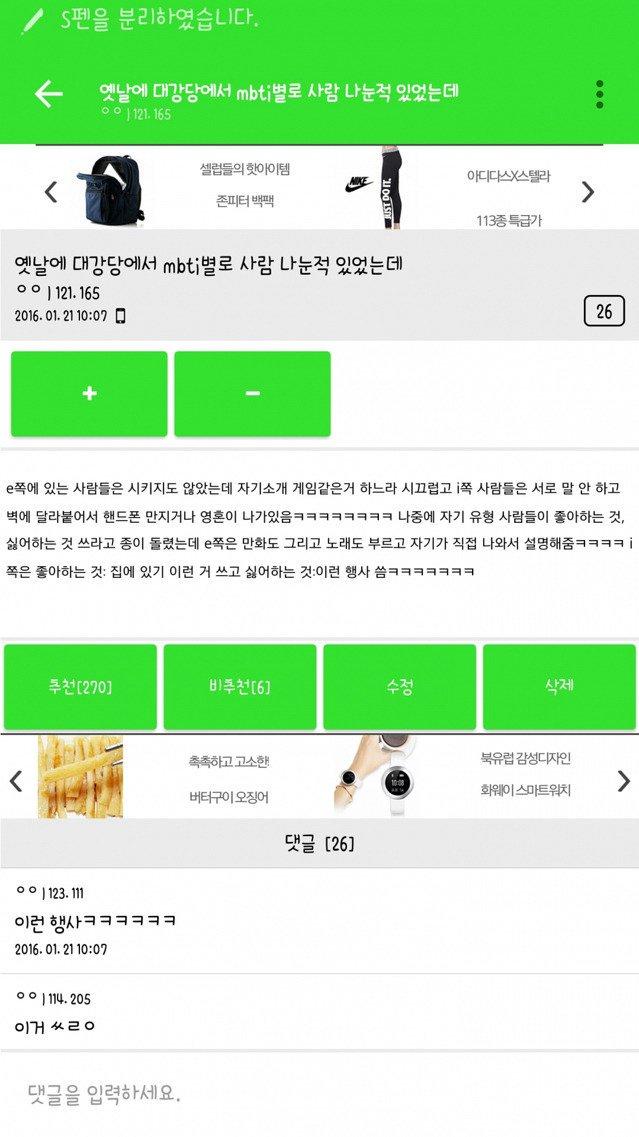639x1137 pixels.
Task: Tap the 수정 edit button
Action: (400, 687)
